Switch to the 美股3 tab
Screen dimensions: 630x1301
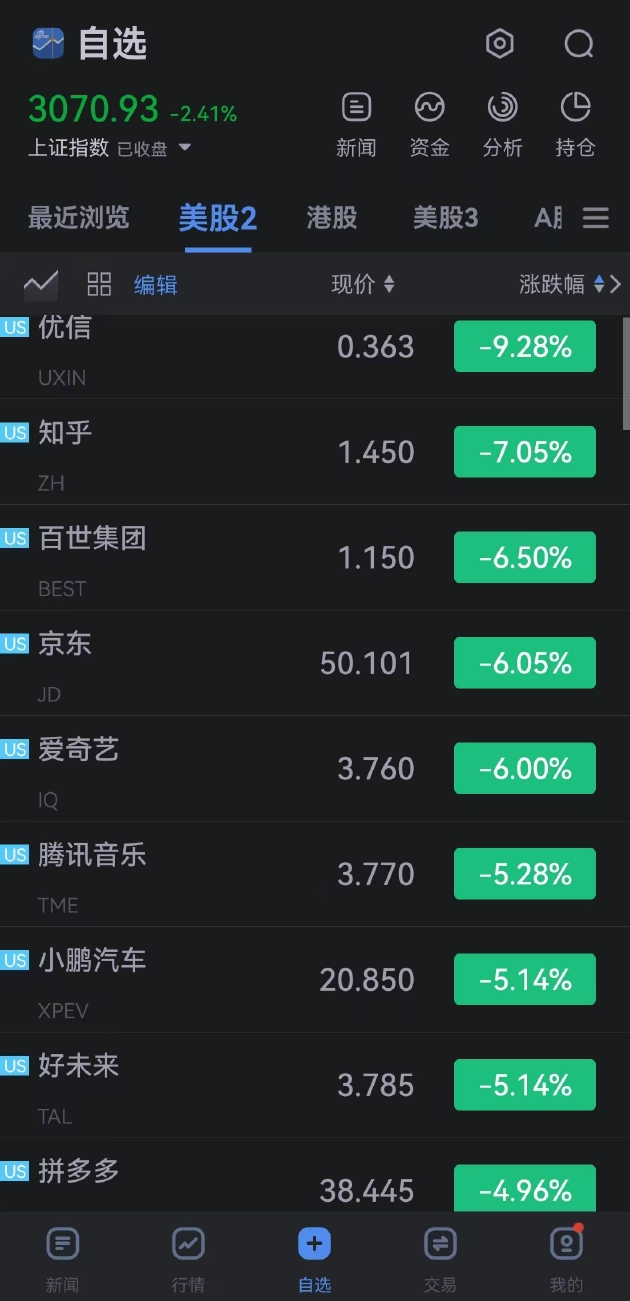tap(445, 217)
